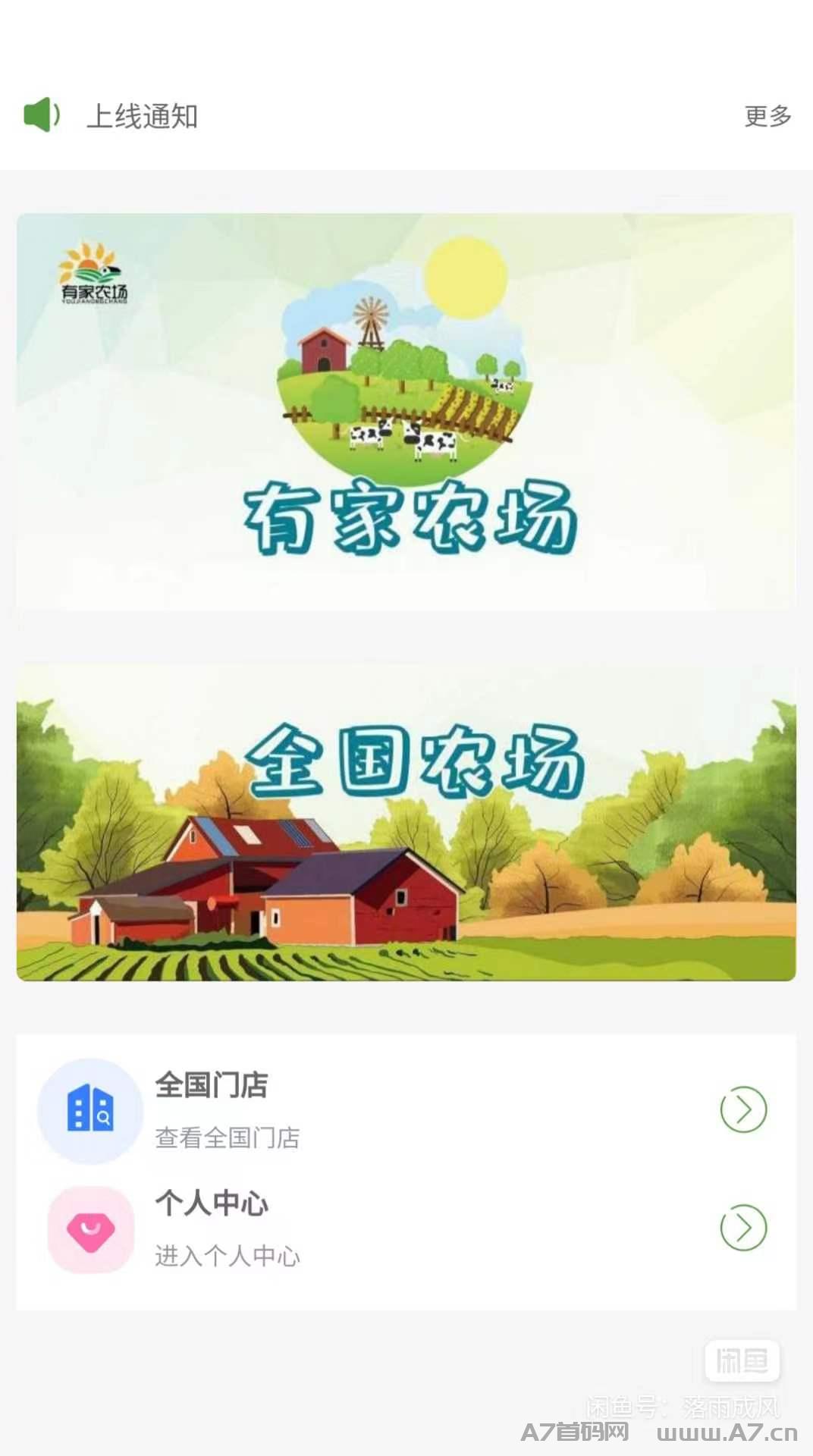Image resolution: width=813 pixels, height=1456 pixels.
Task: Tap the arrow next to 全国门店
Action: coord(743,1109)
